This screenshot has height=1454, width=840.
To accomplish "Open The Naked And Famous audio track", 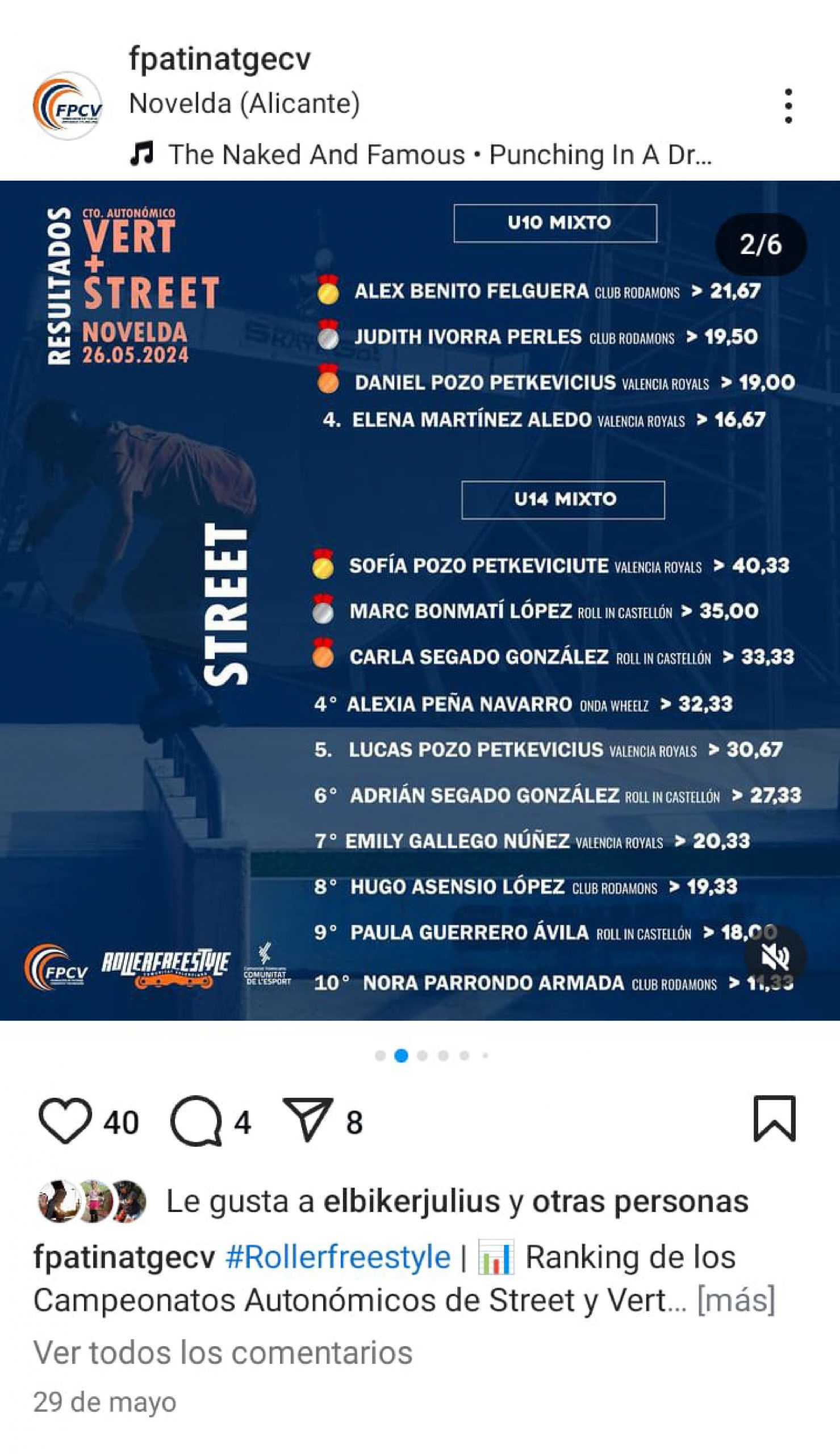I will pyautogui.click(x=438, y=154).
